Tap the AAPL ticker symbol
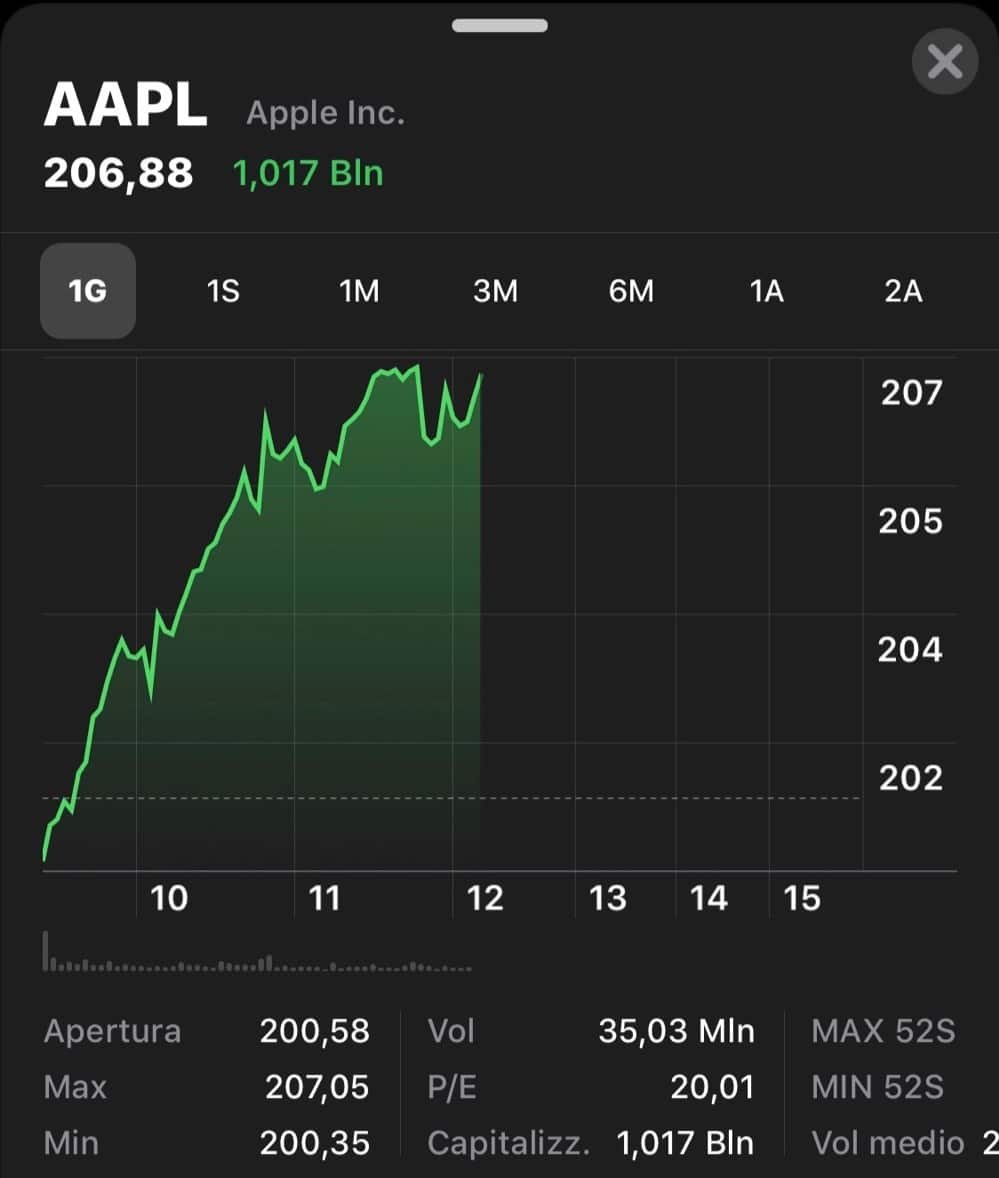The width and height of the screenshot is (999, 1178). click(126, 105)
